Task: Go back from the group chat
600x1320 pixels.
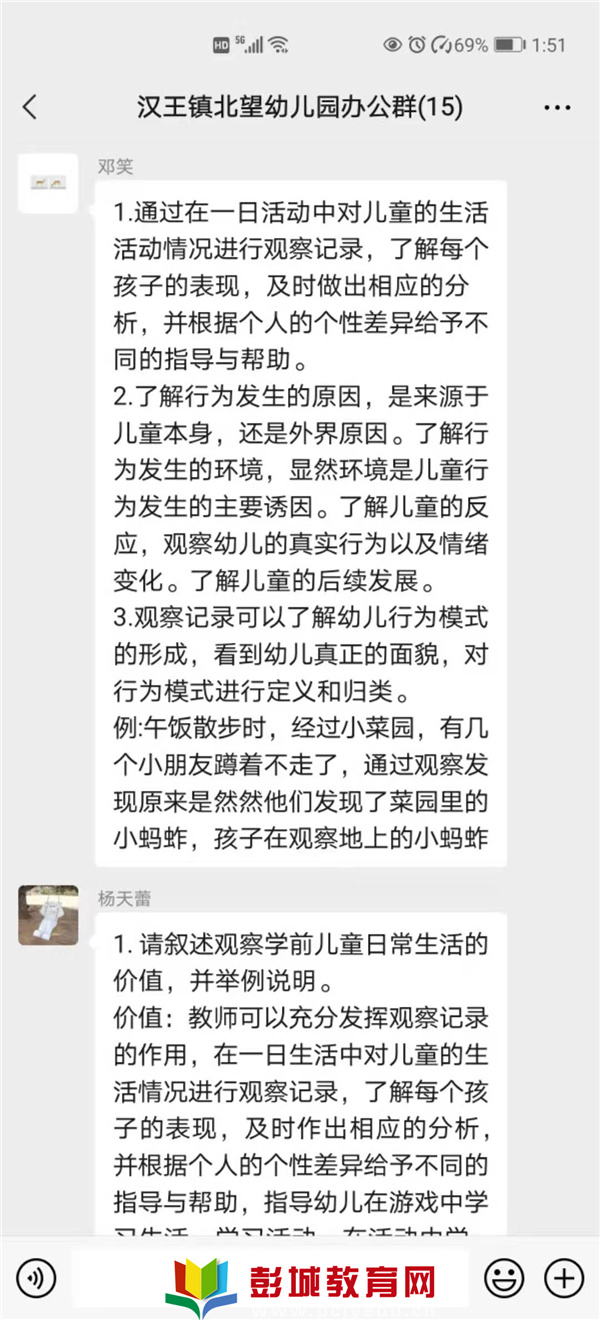Action: (x=30, y=107)
